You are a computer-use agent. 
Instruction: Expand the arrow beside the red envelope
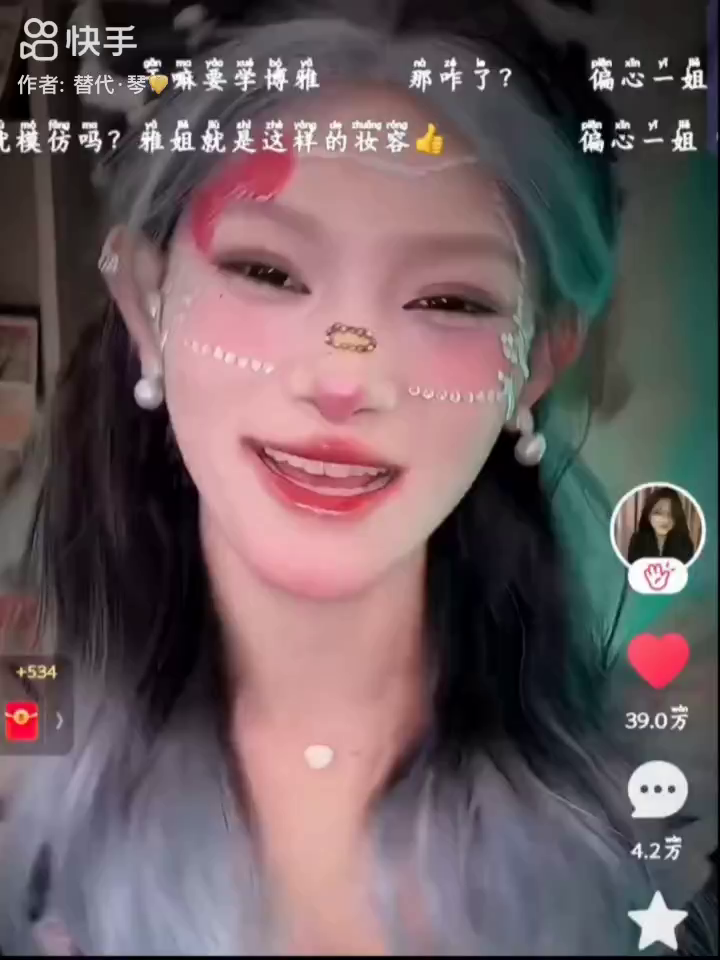[x=59, y=720]
